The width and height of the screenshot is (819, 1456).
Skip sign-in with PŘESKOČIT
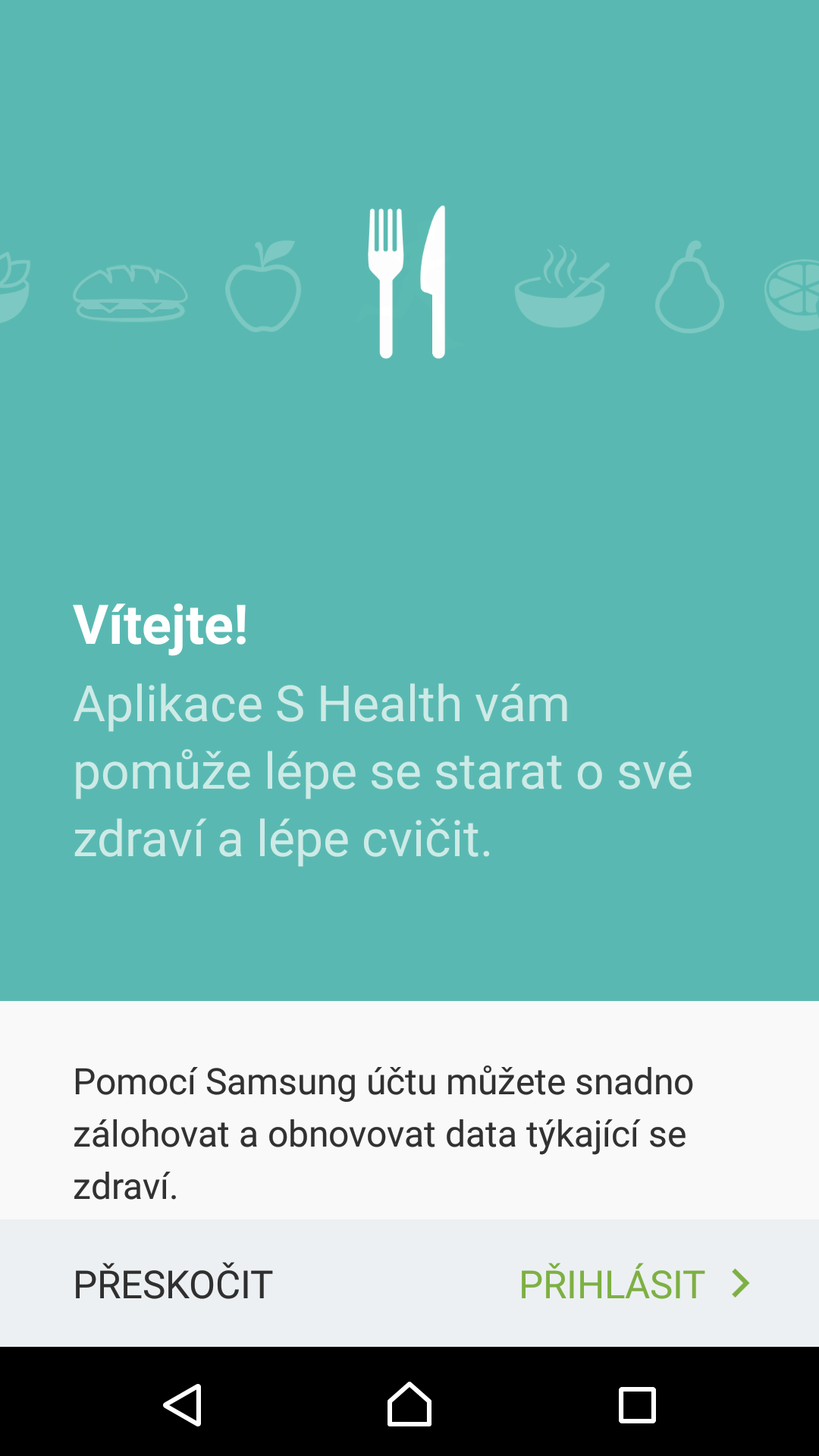tap(173, 1283)
